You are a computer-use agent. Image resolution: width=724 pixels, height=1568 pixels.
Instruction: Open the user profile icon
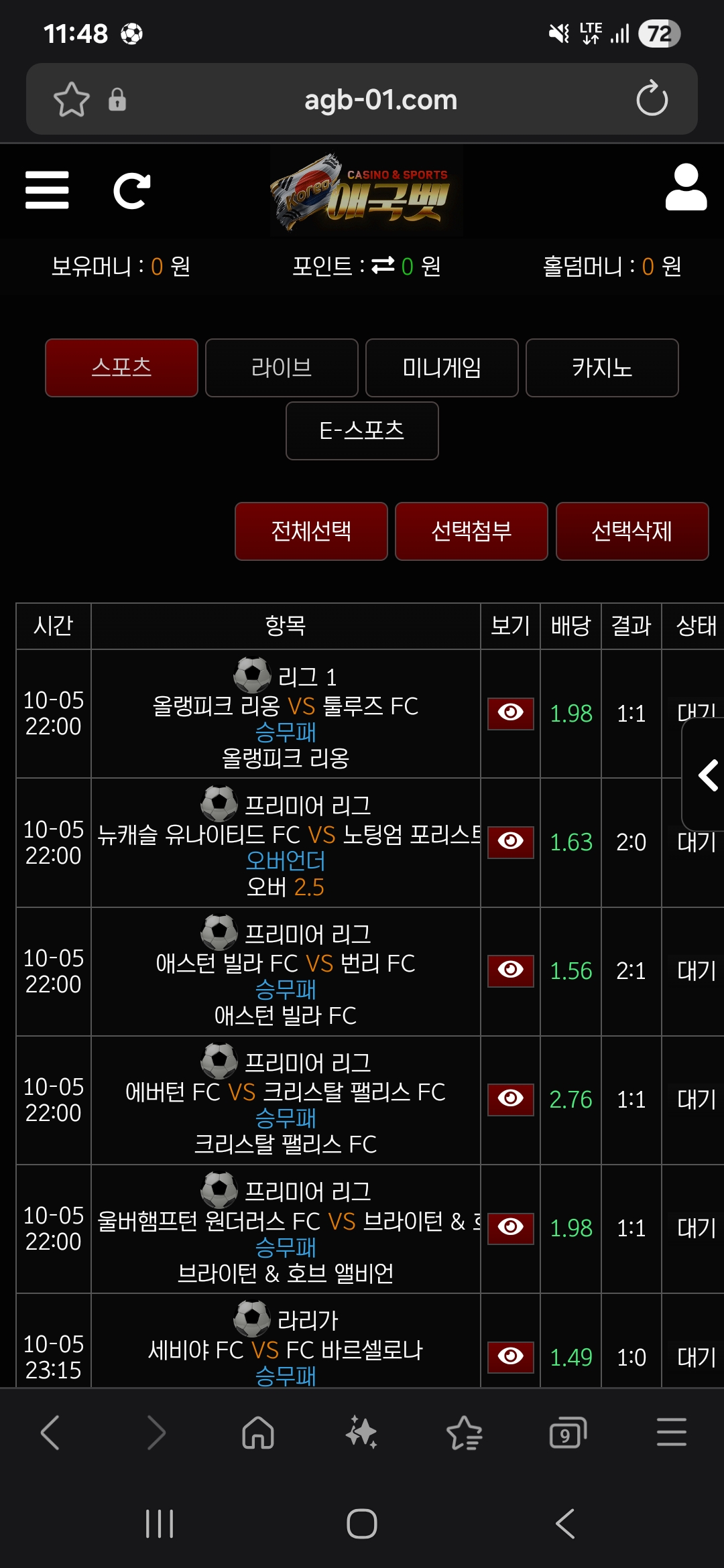(685, 188)
